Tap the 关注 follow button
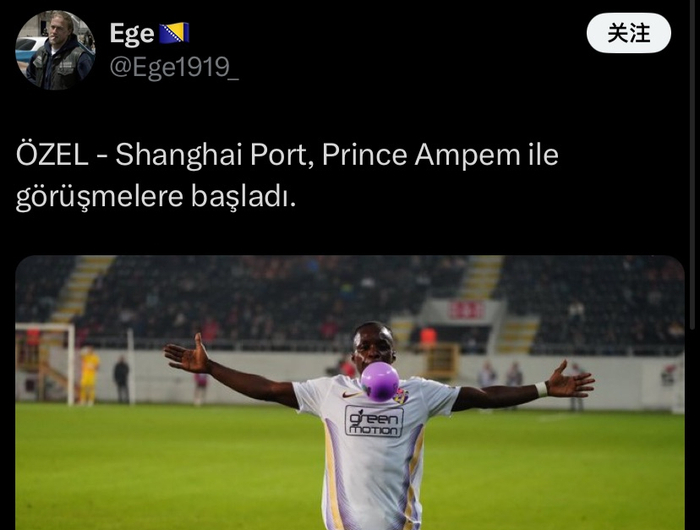The height and width of the screenshot is (530, 700). click(628, 33)
